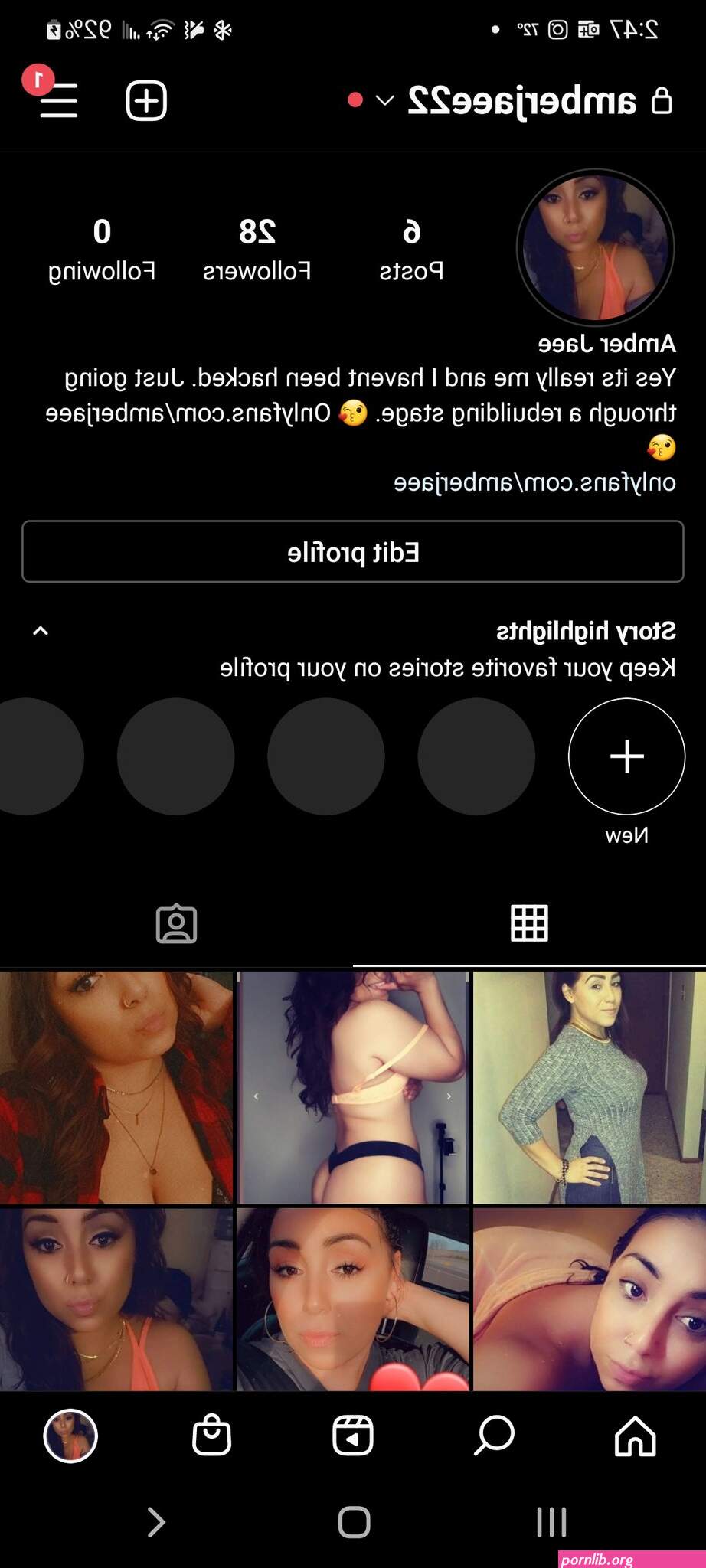The width and height of the screenshot is (706, 1568).
Task: Open the post with red plaid shirt
Action: click(x=116, y=1087)
